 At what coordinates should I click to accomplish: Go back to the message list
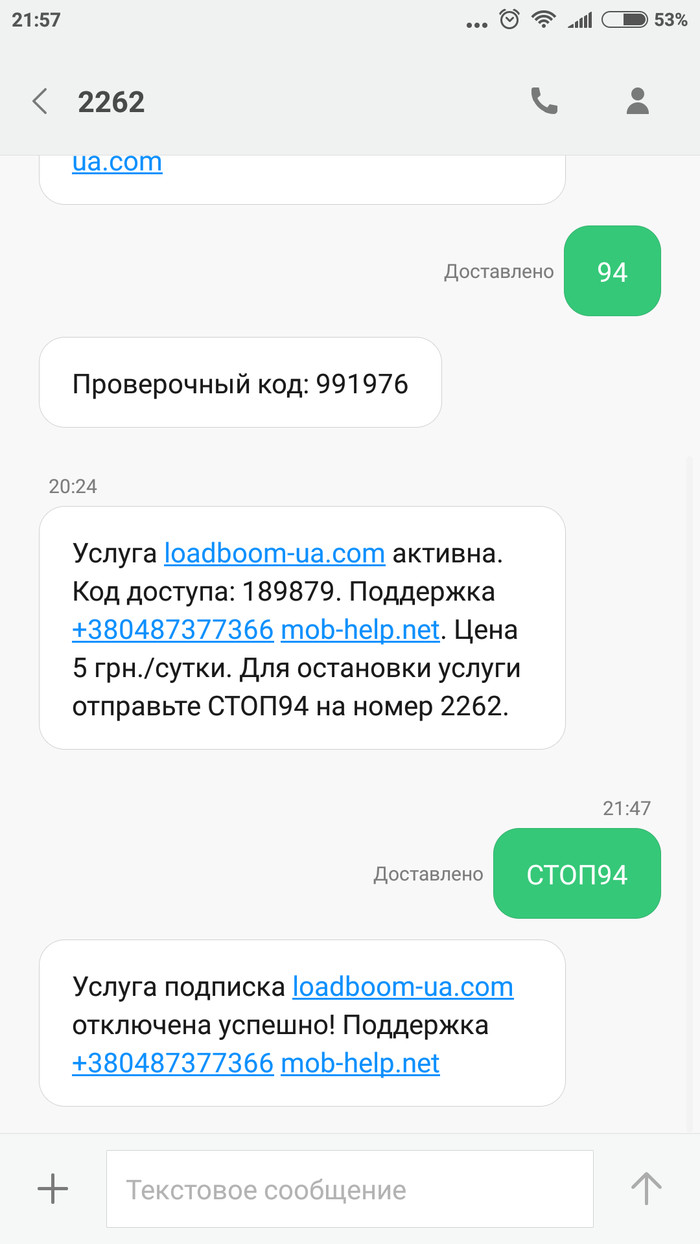(x=40, y=101)
